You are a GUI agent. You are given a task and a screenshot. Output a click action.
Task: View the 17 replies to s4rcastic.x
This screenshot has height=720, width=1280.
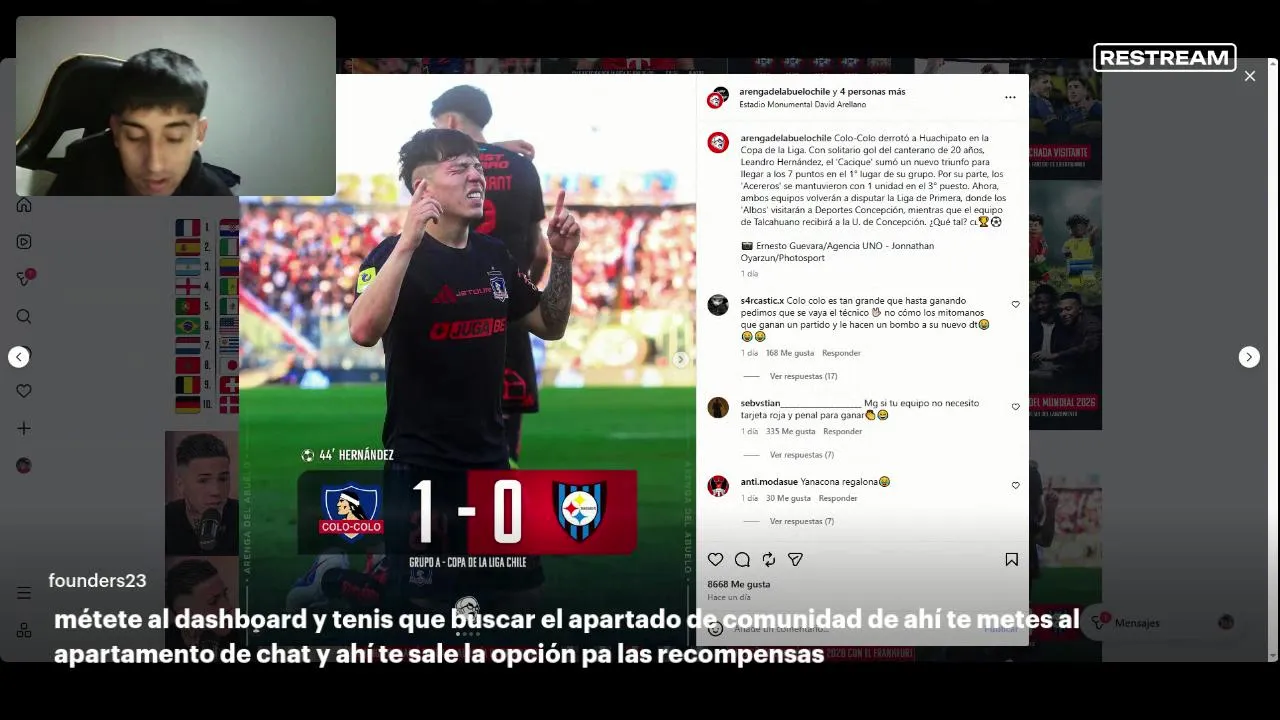point(803,376)
